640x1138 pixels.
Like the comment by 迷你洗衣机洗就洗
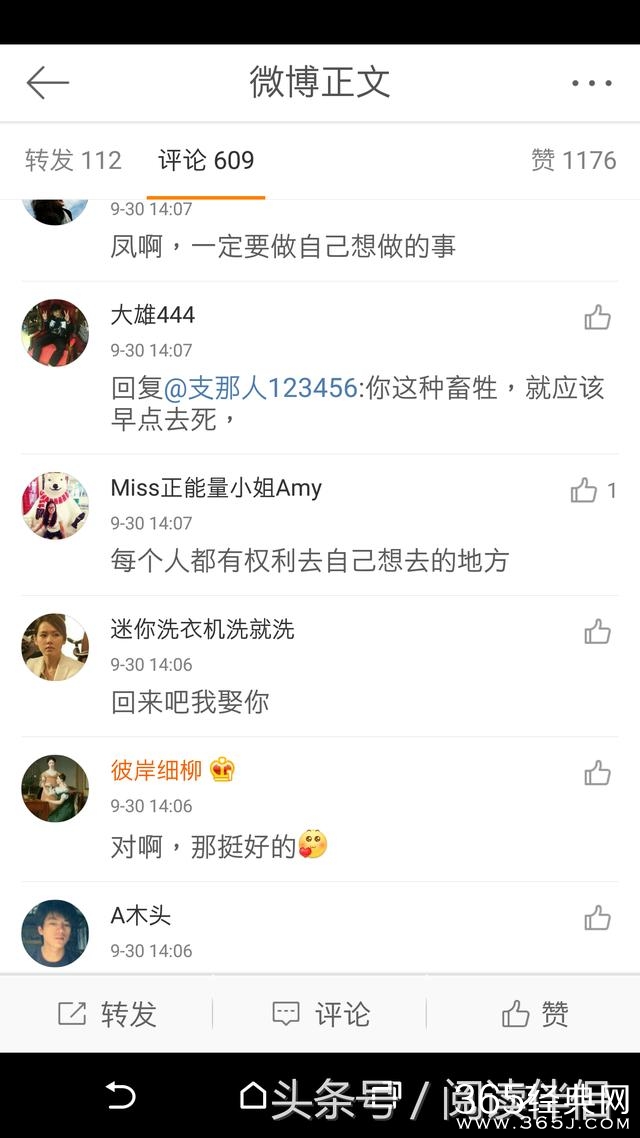597,631
